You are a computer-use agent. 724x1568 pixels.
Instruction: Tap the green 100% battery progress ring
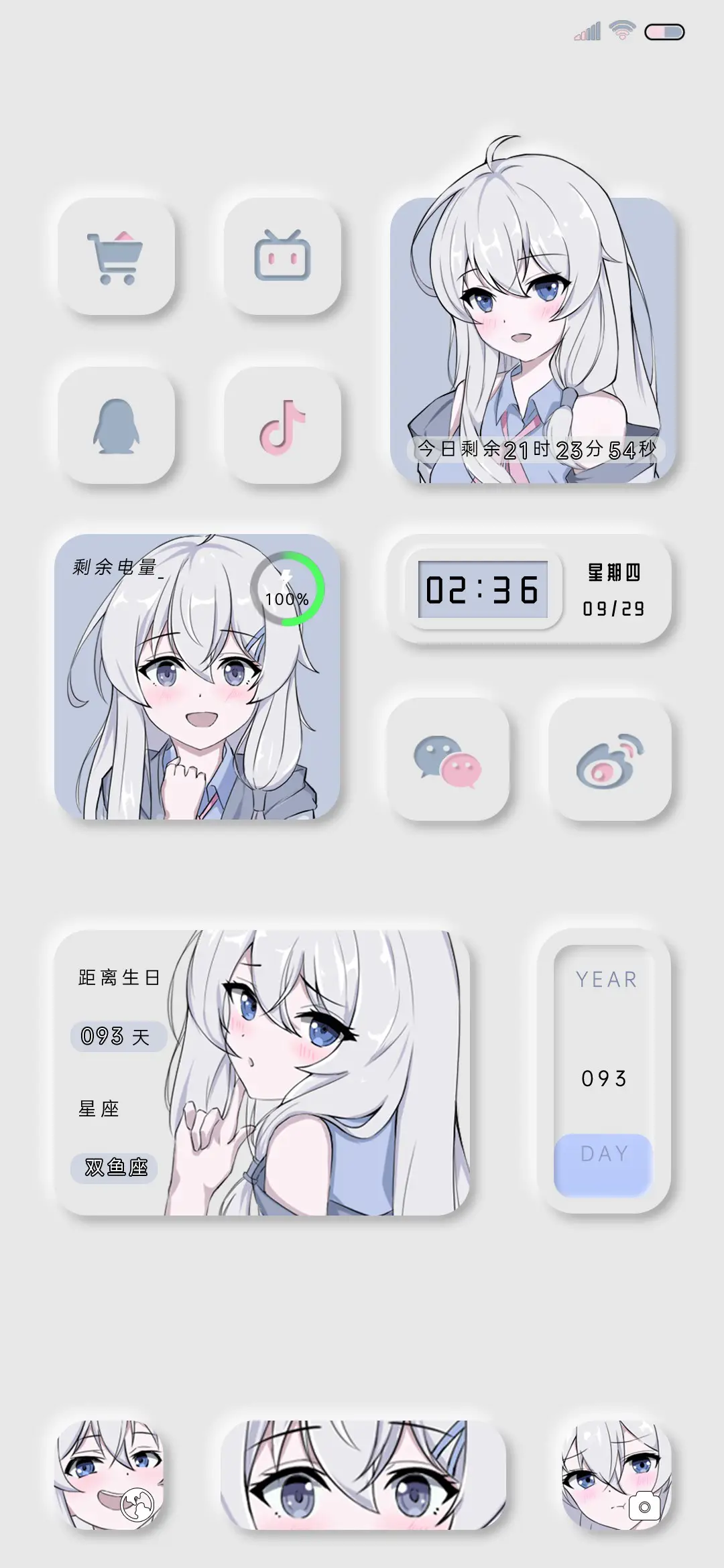[288, 590]
